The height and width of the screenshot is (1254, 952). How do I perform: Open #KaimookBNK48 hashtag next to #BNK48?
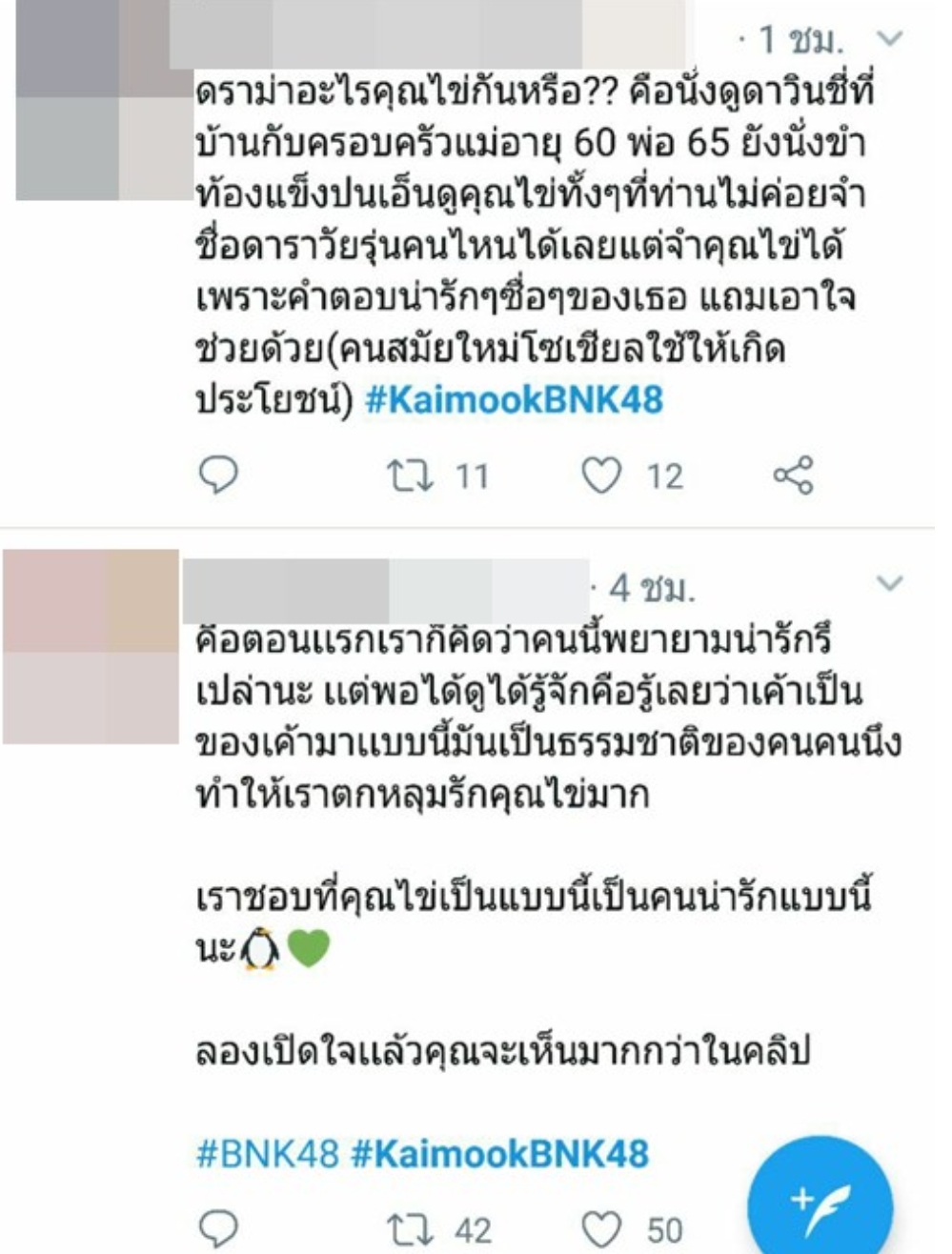(x=500, y=1154)
